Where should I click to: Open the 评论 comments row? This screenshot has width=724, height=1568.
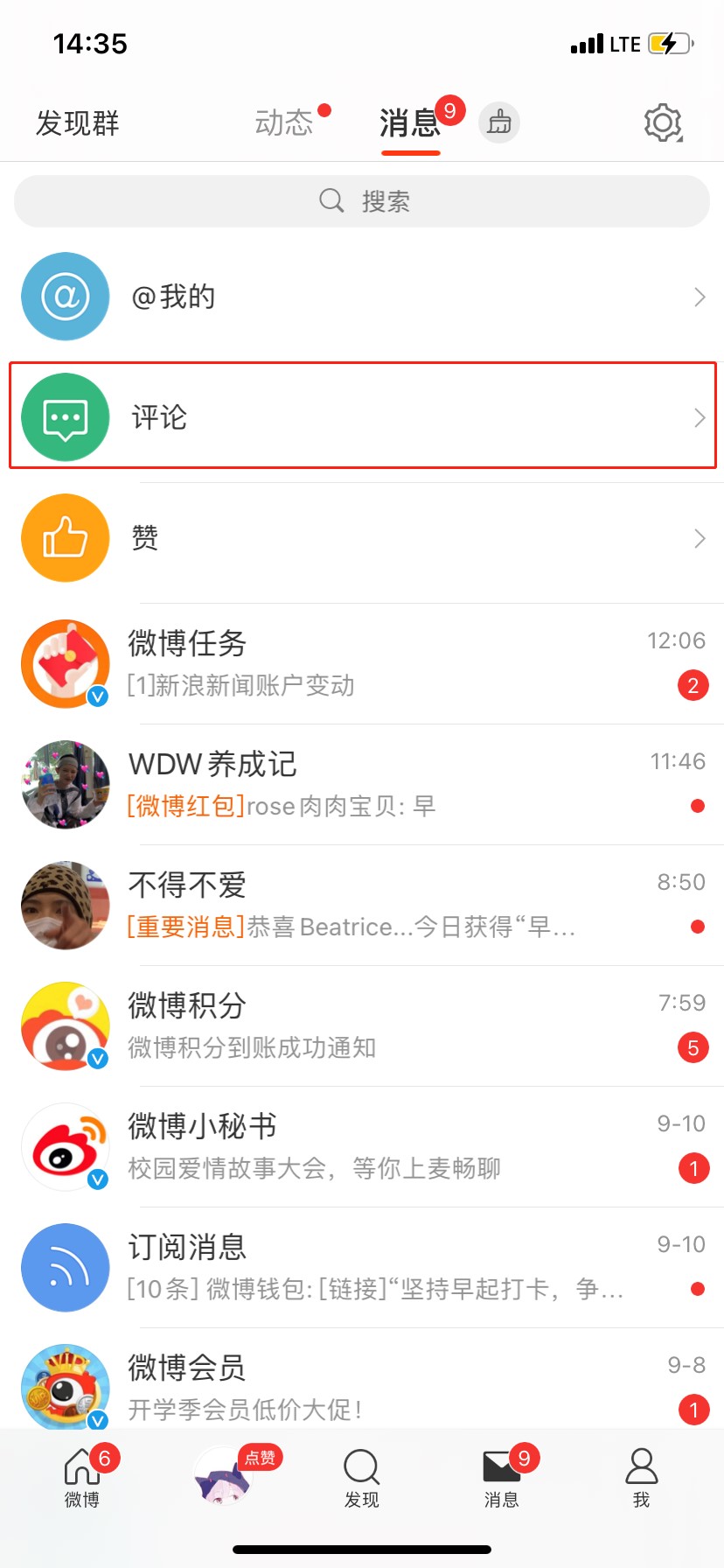point(362,416)
